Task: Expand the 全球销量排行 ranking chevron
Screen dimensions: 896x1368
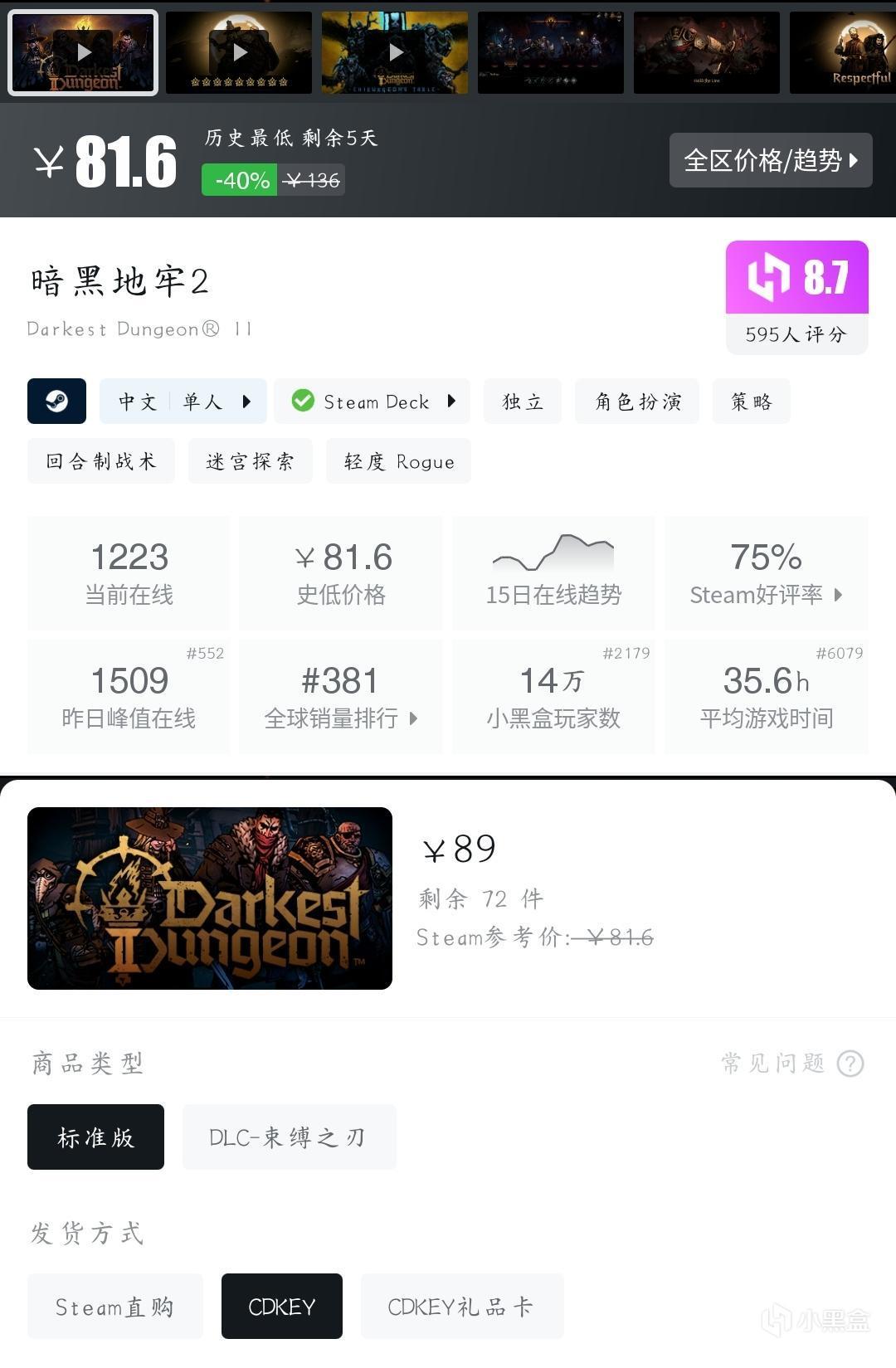Action: coord(412,719)
